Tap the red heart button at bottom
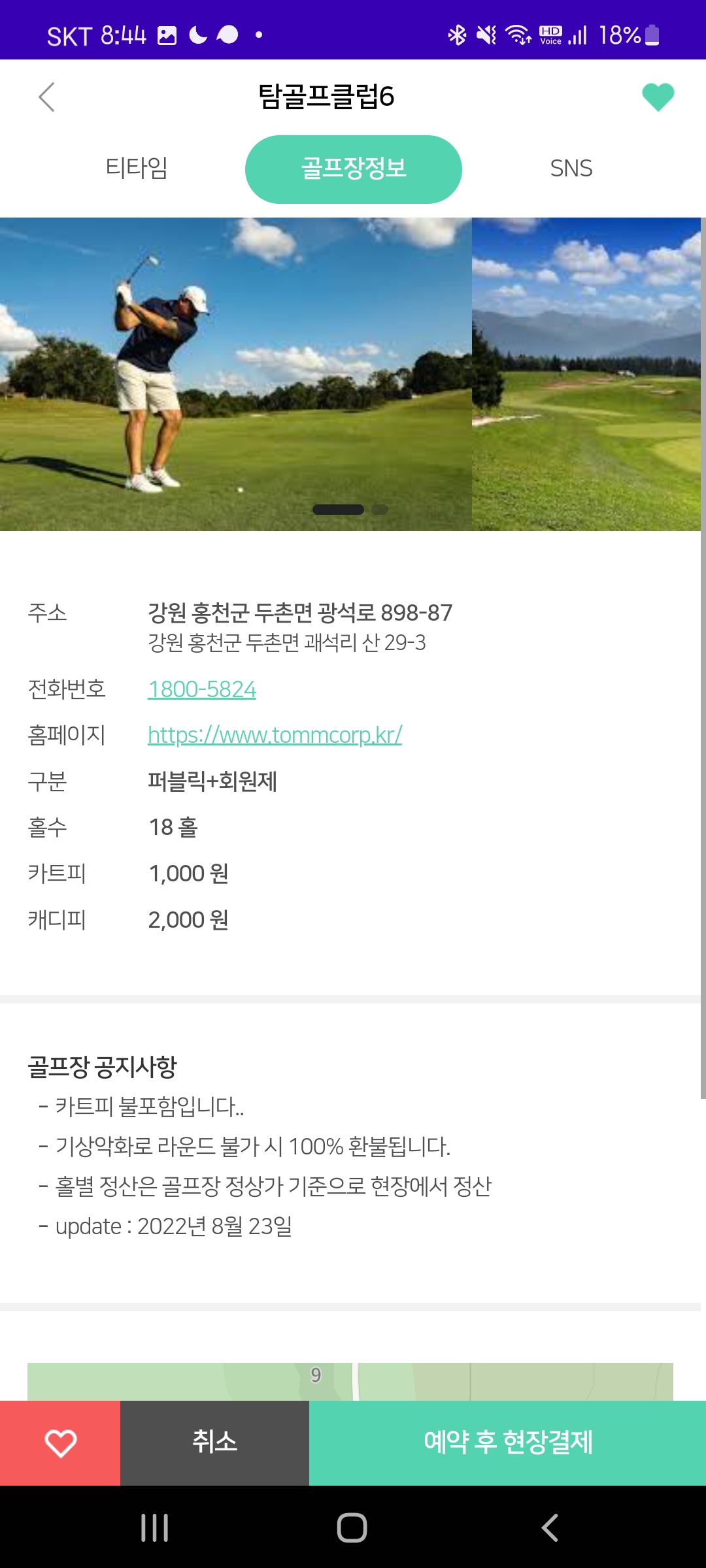706x1568 pixels. (60, 1443)
